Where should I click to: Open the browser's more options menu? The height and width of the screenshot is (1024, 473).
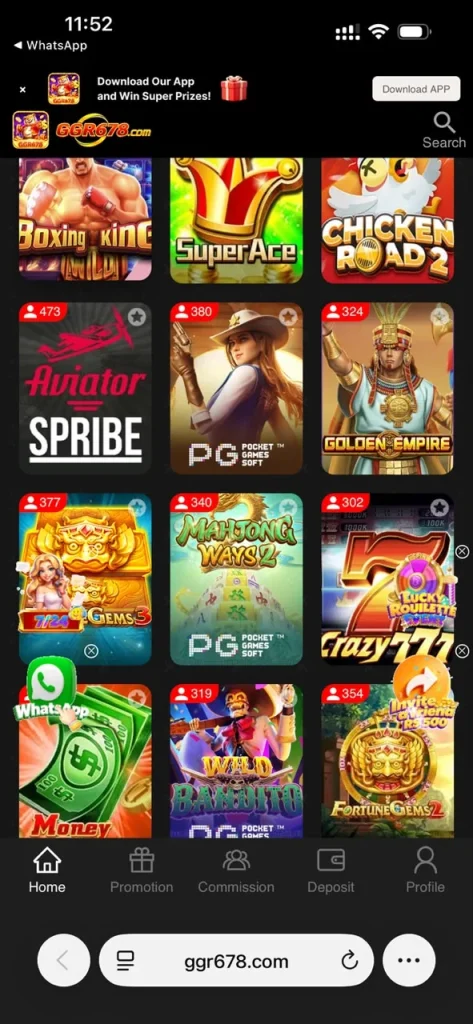[x=409, y=960]
